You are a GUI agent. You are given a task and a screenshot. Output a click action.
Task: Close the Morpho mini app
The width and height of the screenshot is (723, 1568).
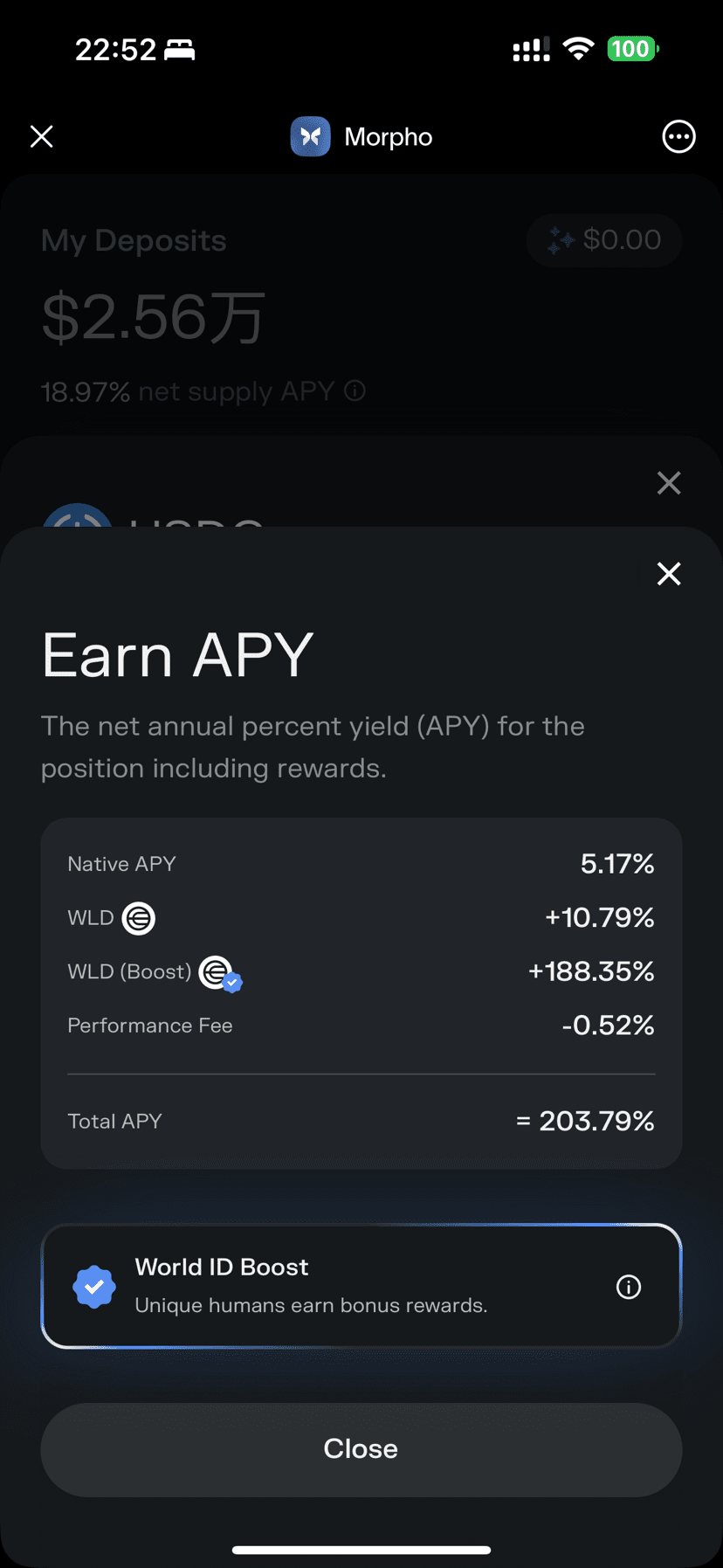42,136
